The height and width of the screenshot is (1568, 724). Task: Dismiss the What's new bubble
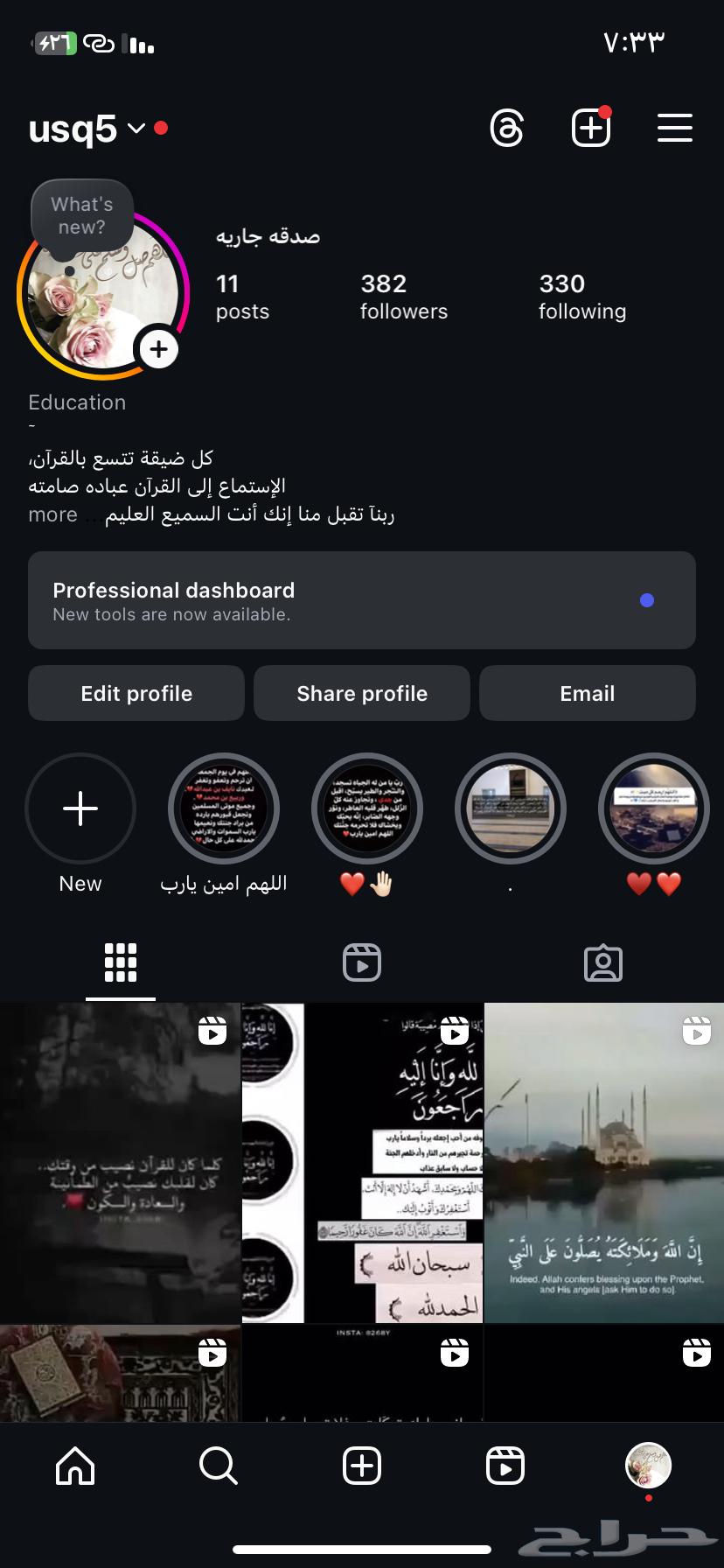(x=81, y=215)
